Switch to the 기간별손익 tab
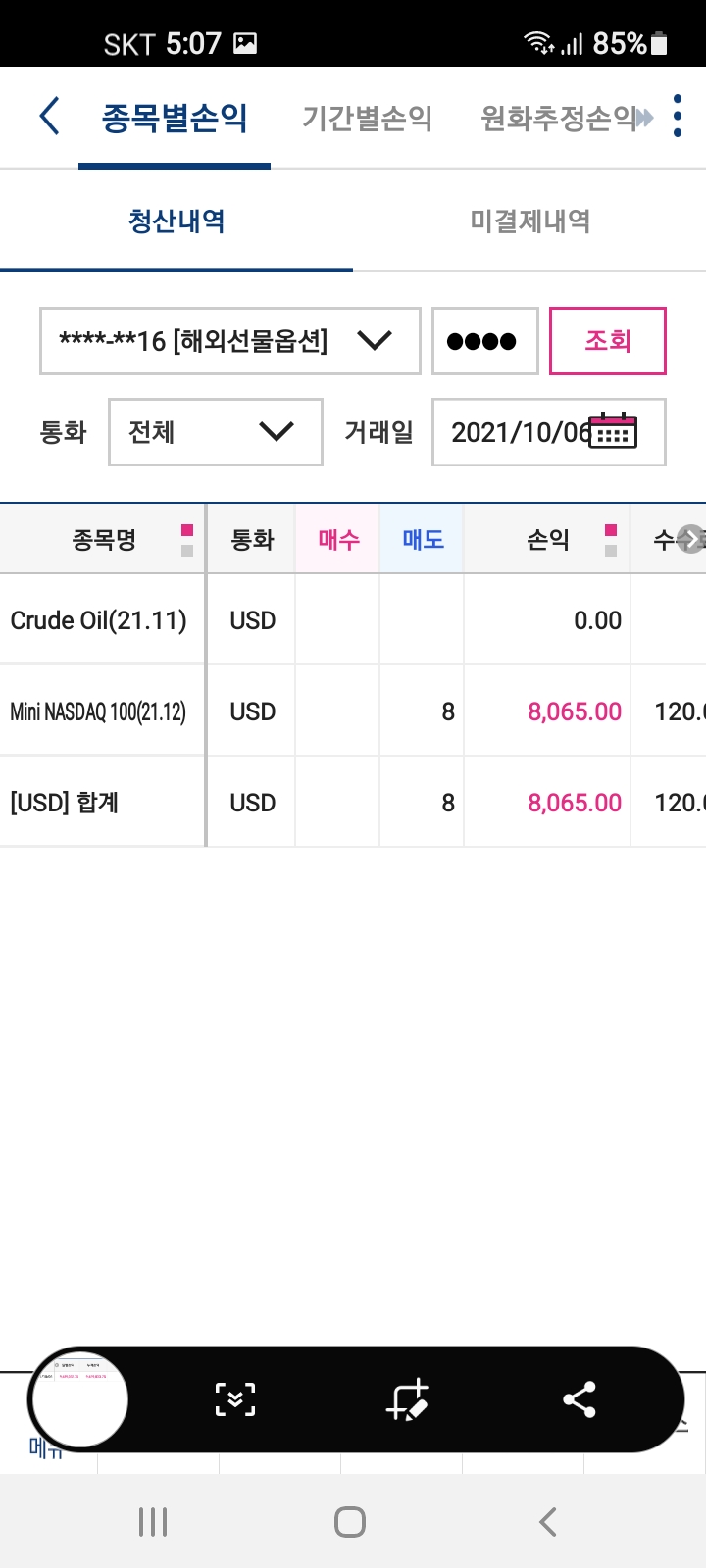 (367, 119)
